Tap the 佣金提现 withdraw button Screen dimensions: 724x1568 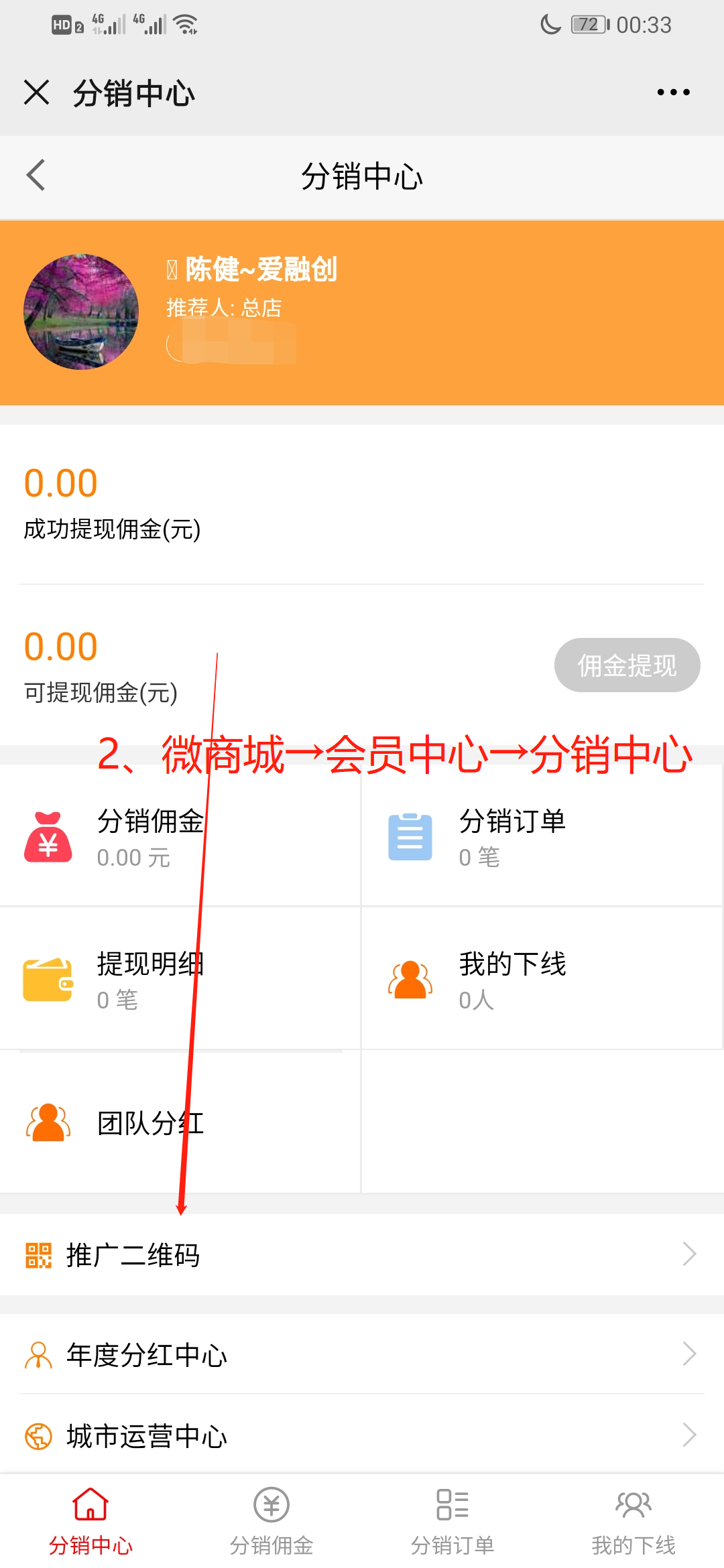click(627, 665)
